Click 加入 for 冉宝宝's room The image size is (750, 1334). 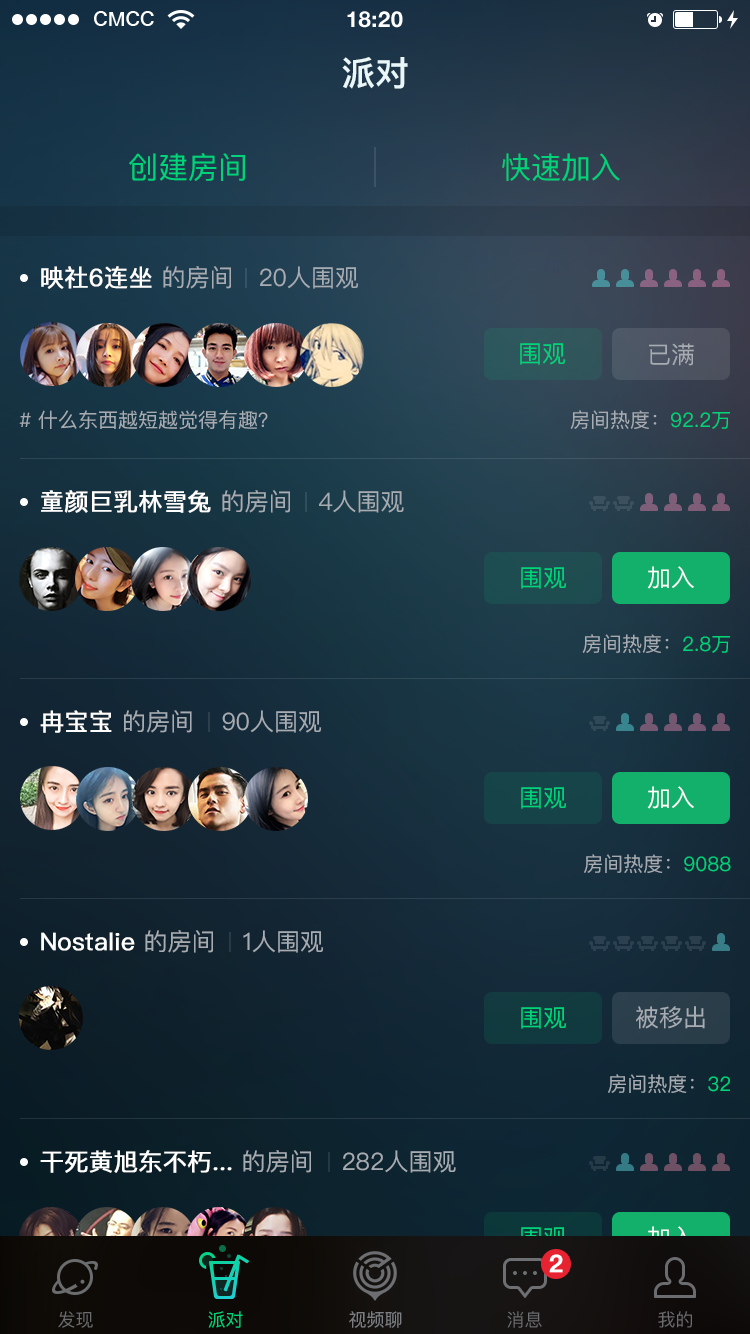pyautogui.click(x=670, y=798)
